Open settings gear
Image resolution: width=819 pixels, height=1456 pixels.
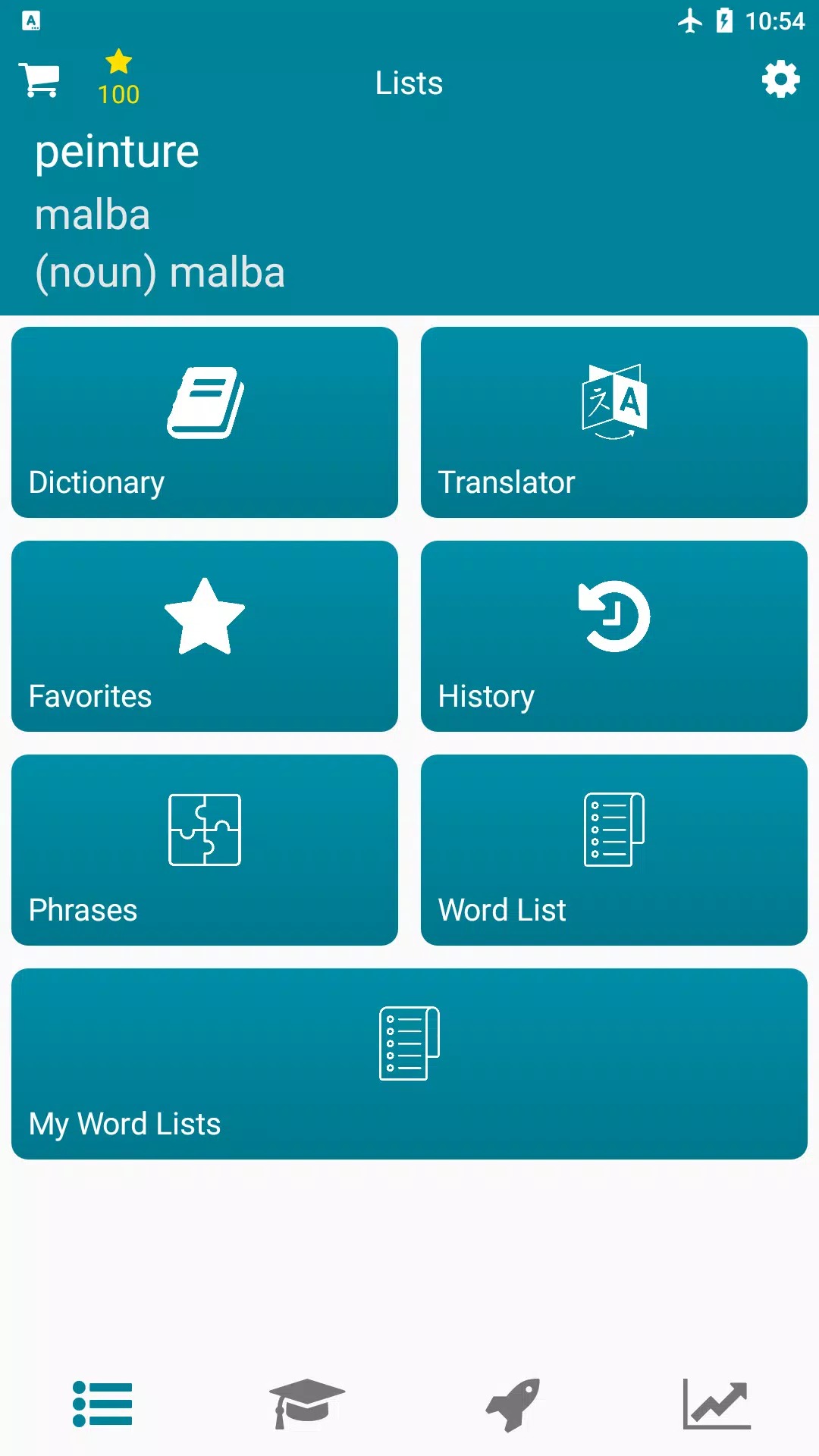click(x=780, y=80)
